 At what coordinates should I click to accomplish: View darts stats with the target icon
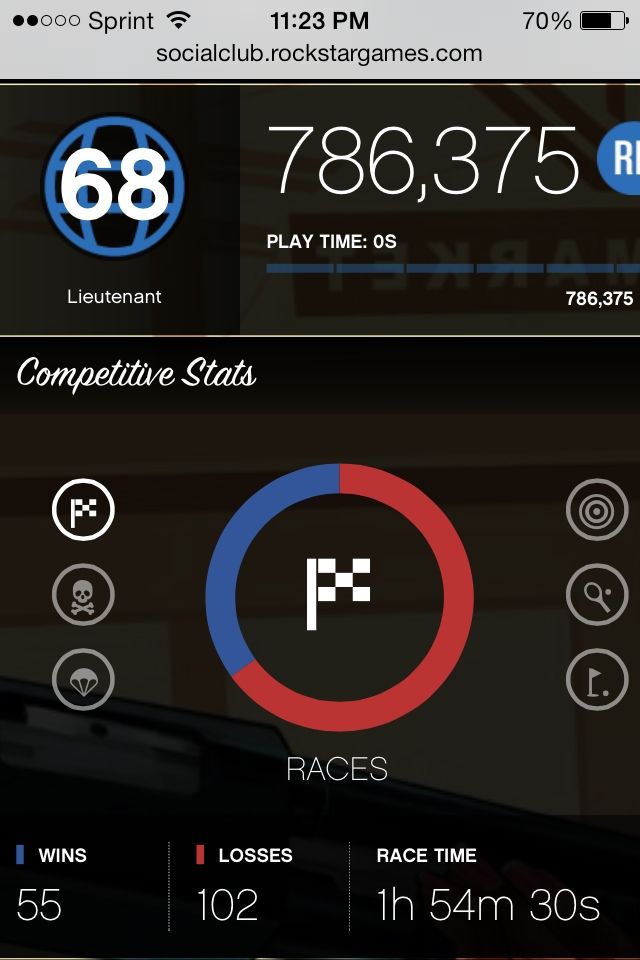pyautogui.click(x=597, y=511)
